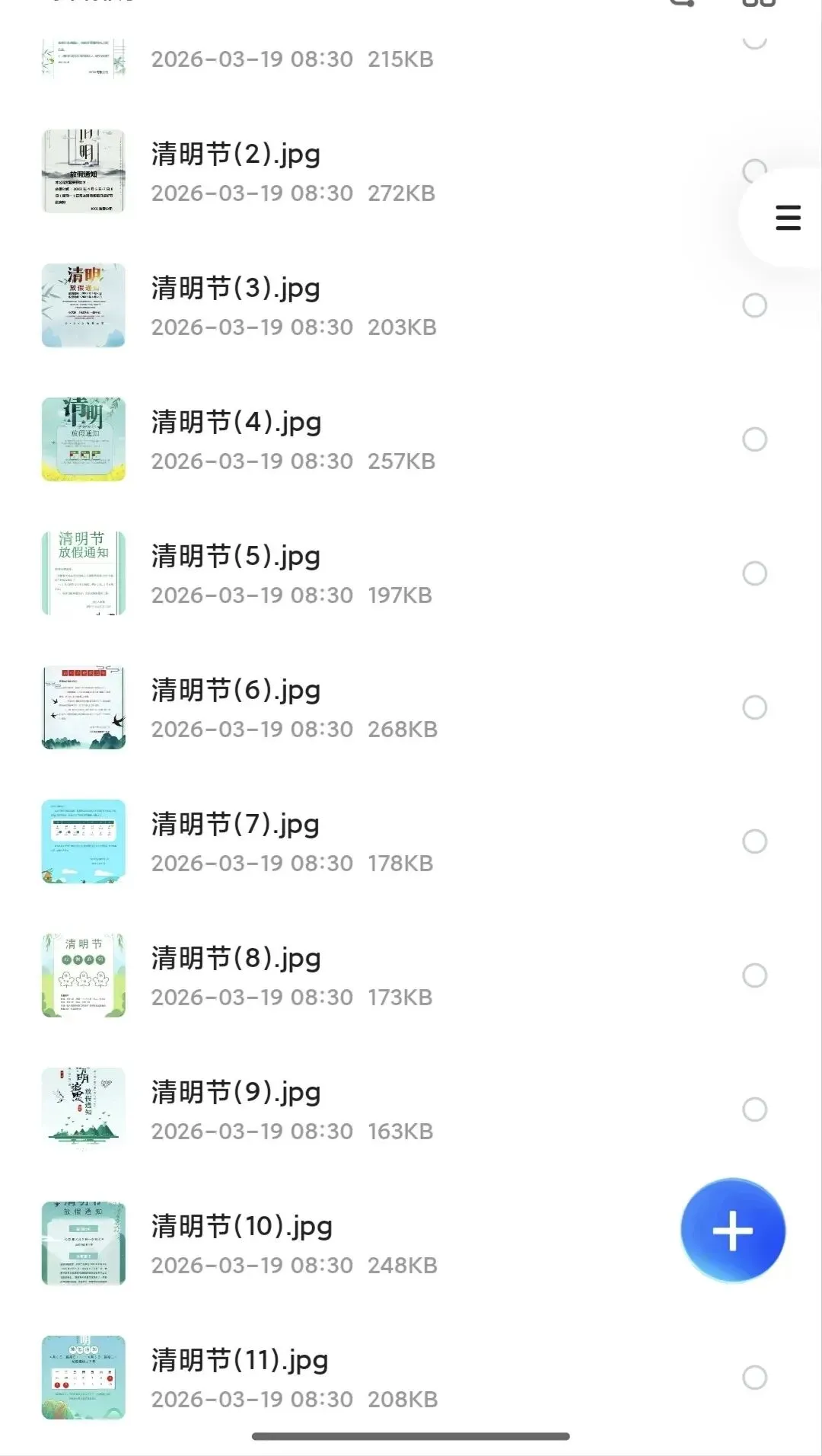Select the radio button for 清明节(7).jpg

754,841
